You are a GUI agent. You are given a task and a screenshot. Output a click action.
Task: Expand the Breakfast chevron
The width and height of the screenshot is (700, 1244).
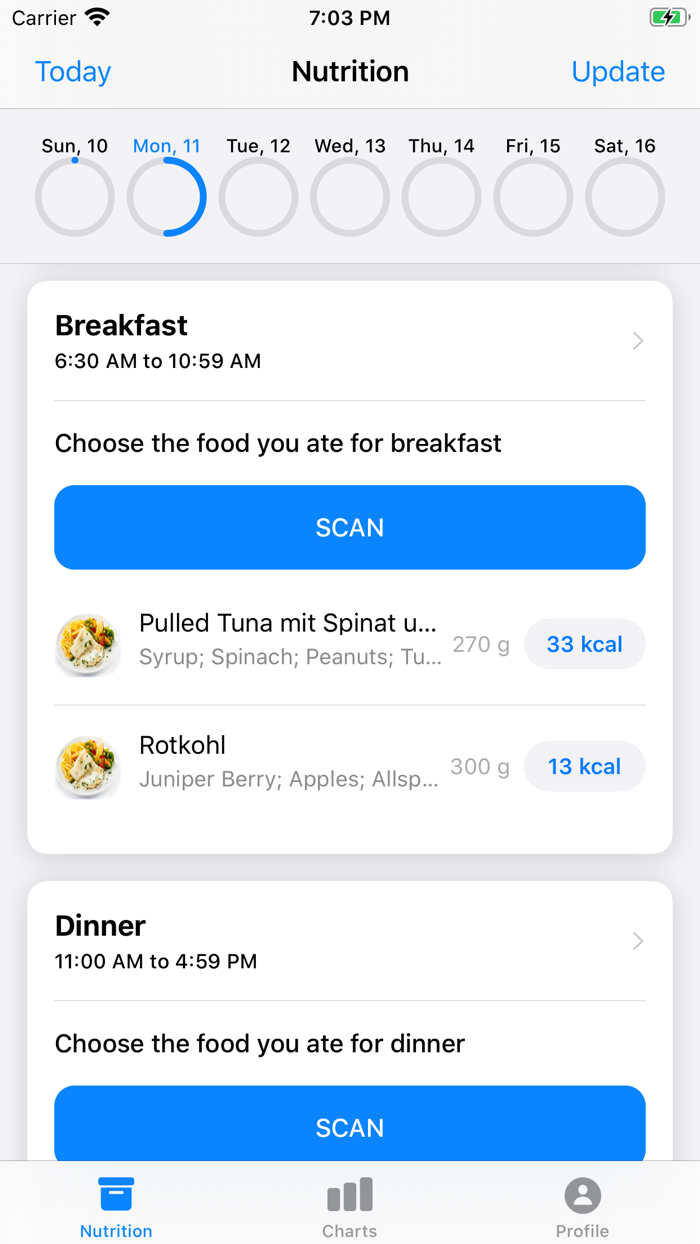coord(638,341)
